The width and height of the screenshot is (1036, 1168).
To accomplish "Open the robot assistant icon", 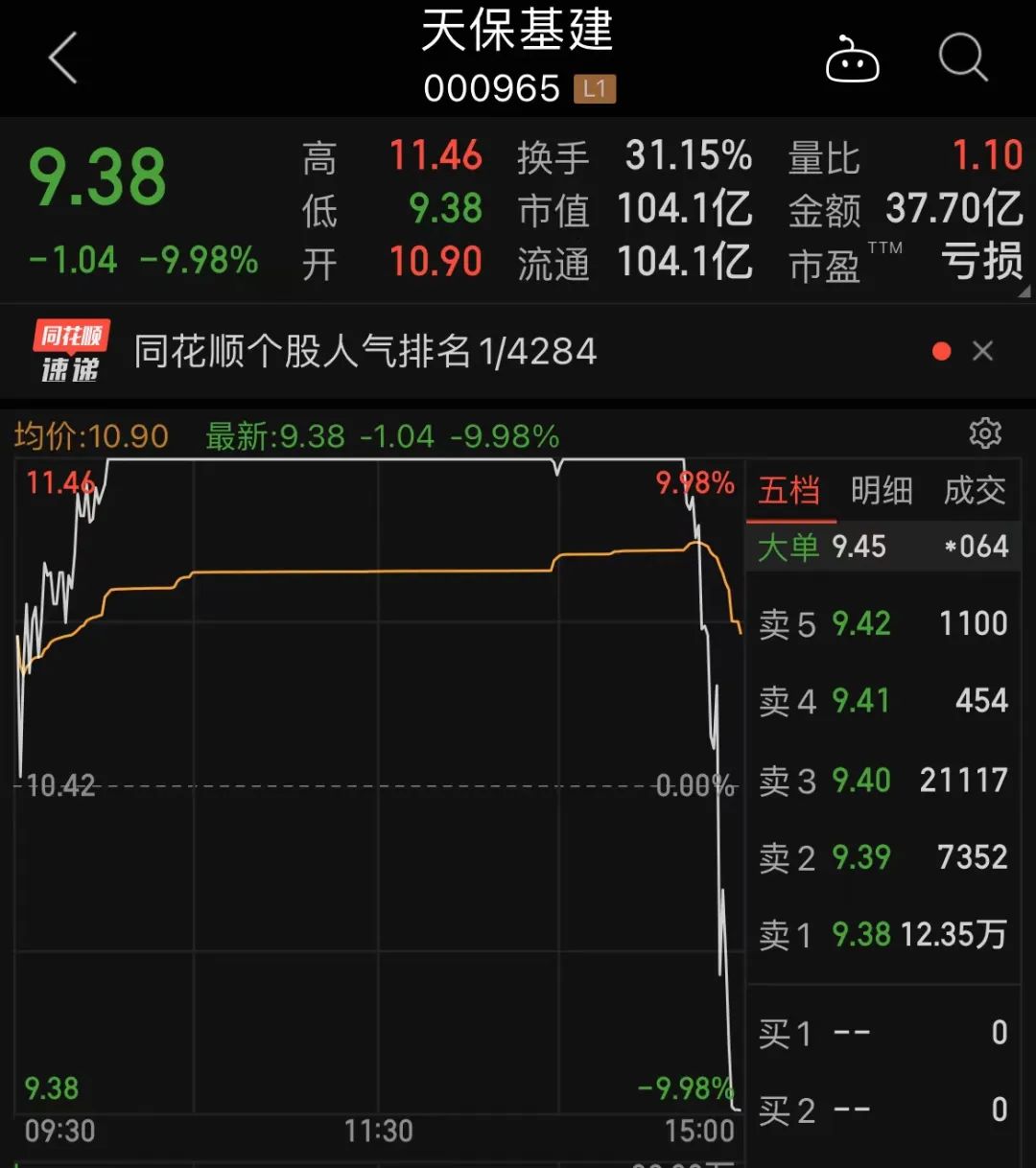I will (x=852, y=59).
